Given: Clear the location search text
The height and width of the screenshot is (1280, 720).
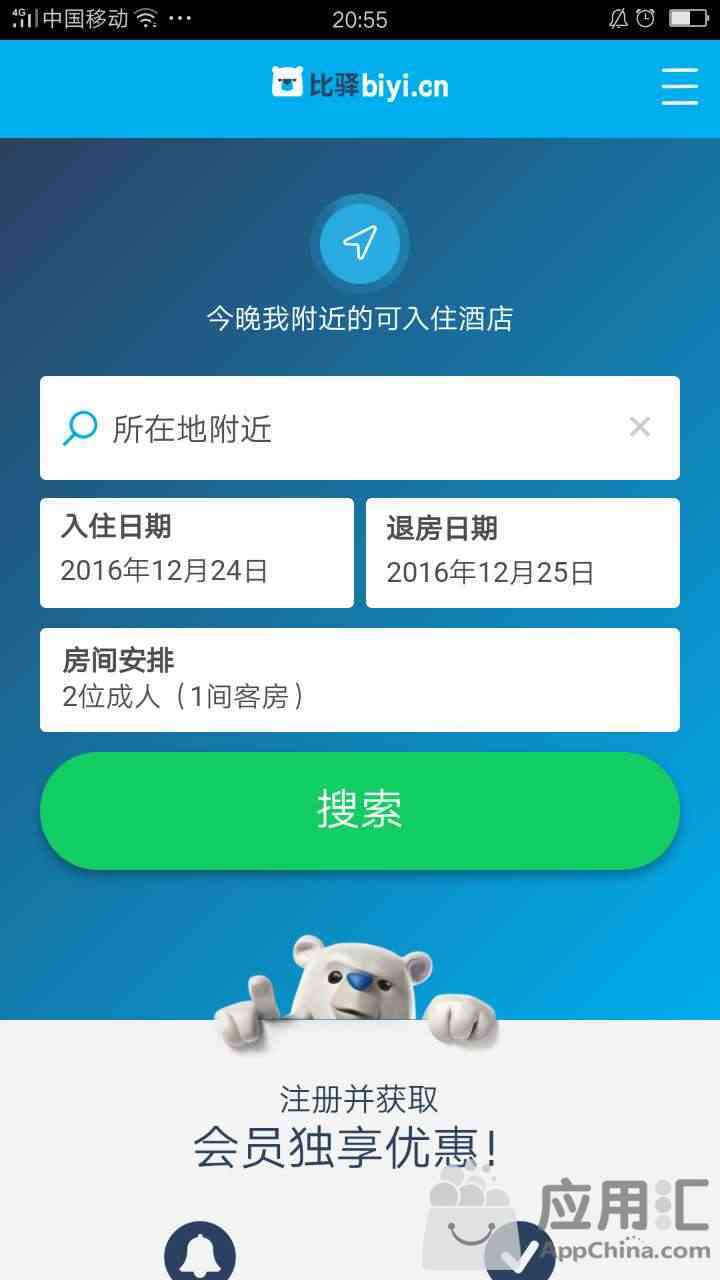Looking at the screenshot, I should click(640, 428).
